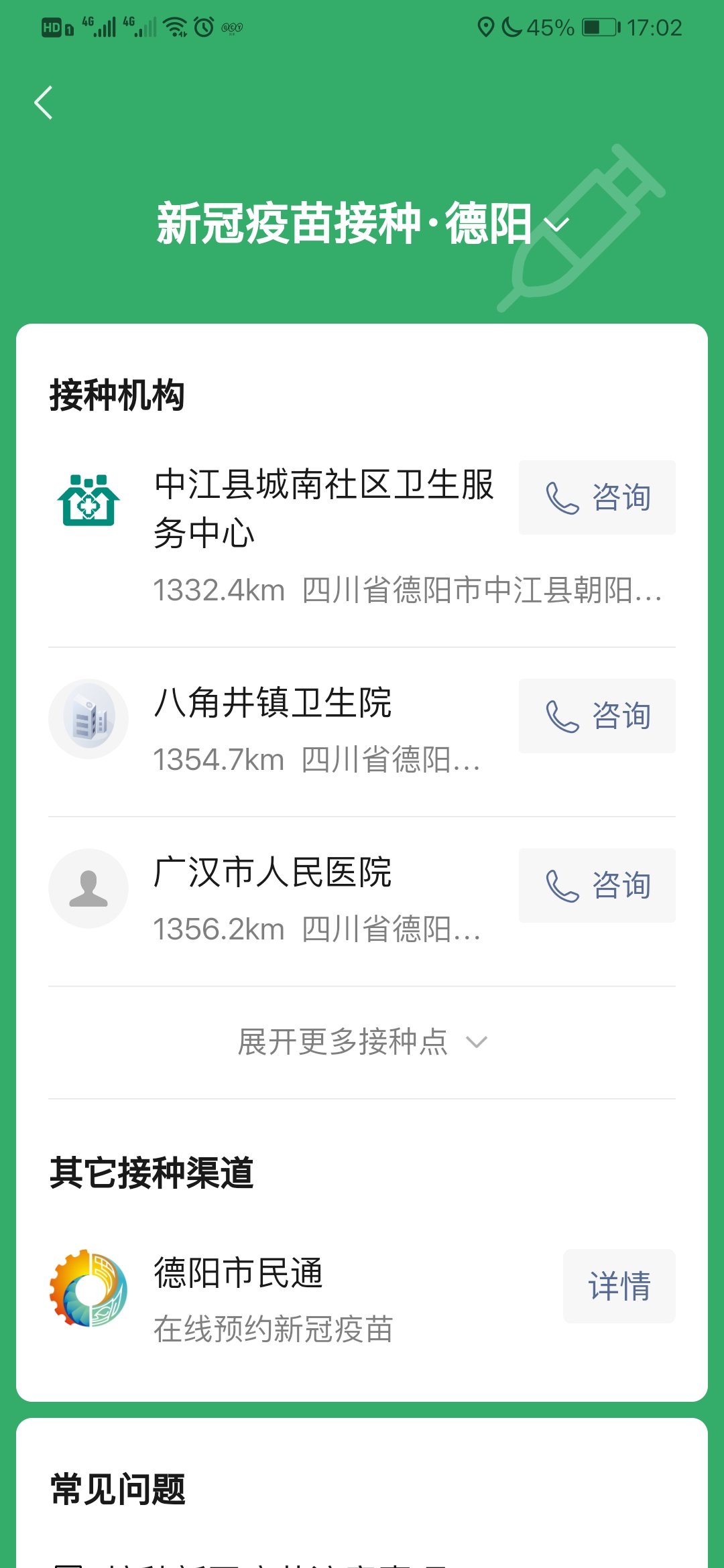Go back using the top-left arrow
Image resolution: width=724 pixels, height=1568 pixels.
[x=44, y=103]
